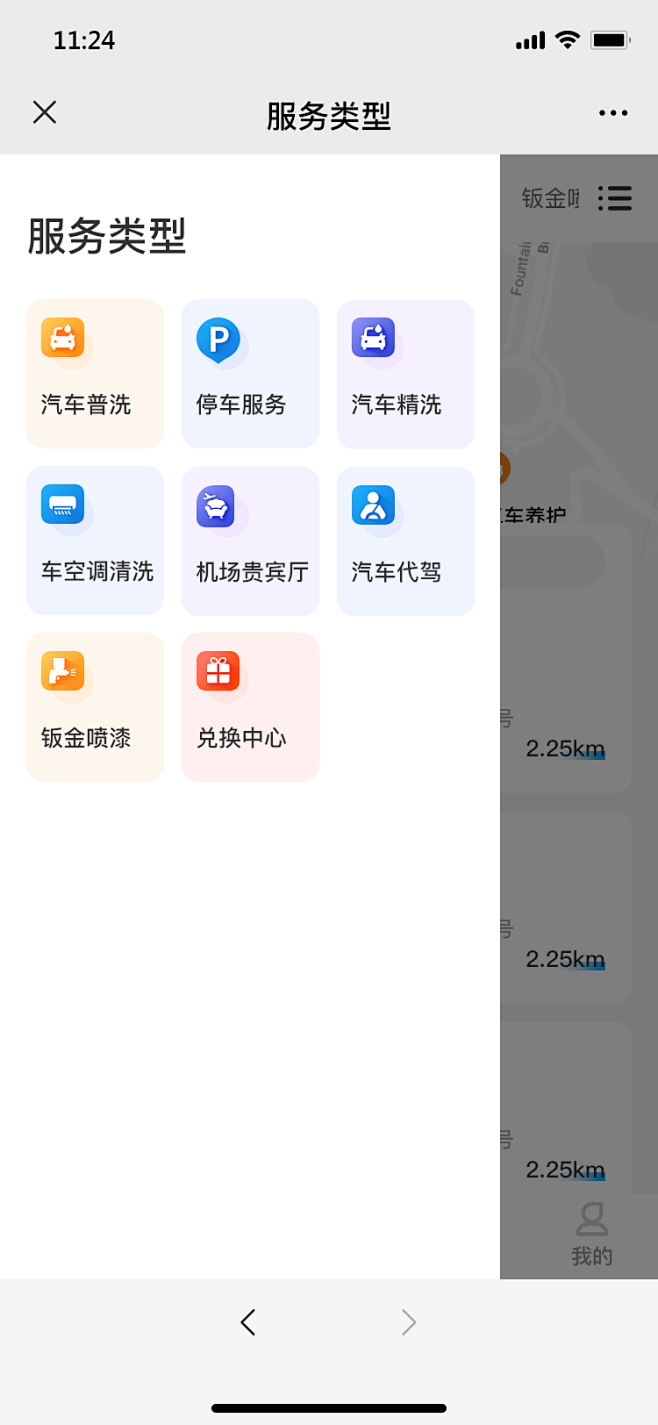Switch to the 我的 tab

pyautogui.click(x=592, y=1235)
